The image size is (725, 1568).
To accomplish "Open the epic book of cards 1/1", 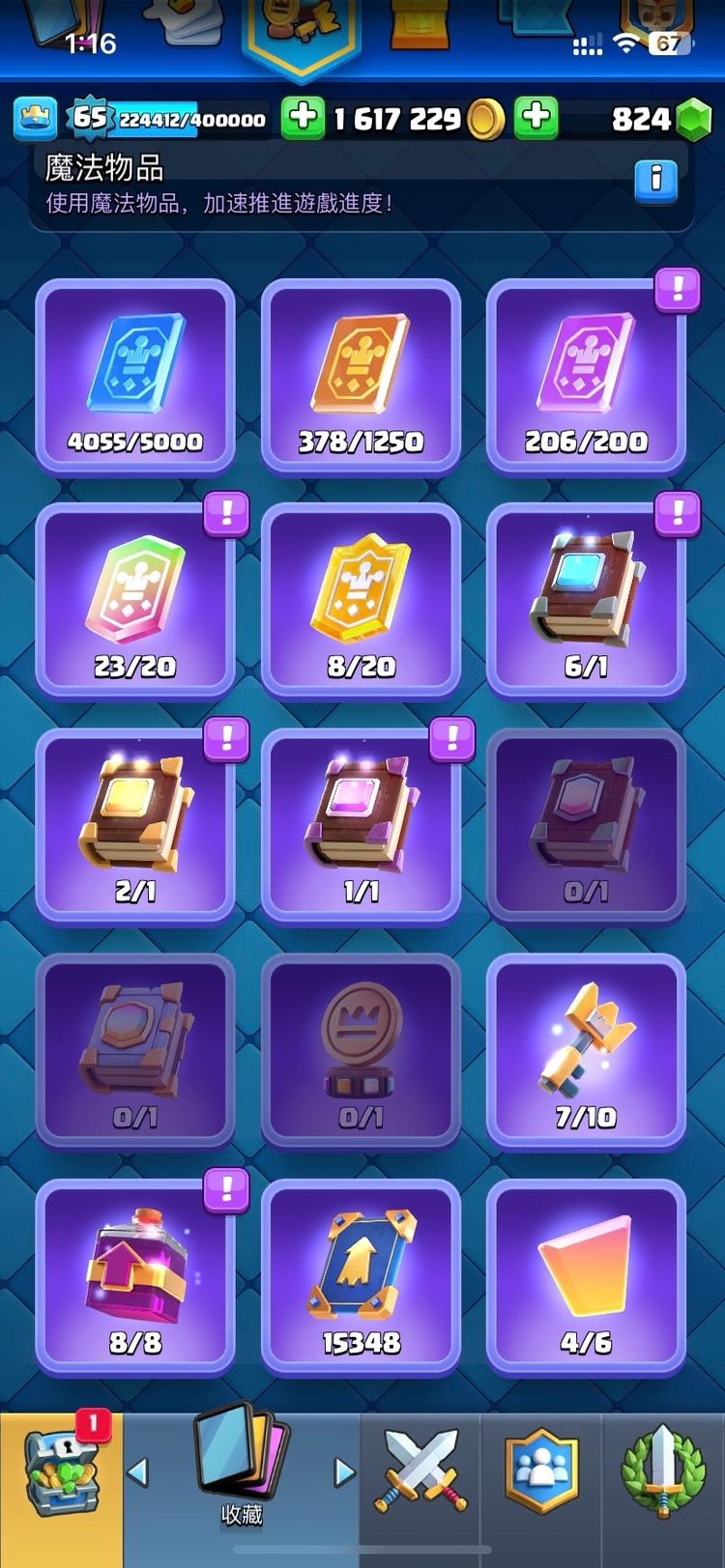I will pyautogui.click(x=361, y=826).
